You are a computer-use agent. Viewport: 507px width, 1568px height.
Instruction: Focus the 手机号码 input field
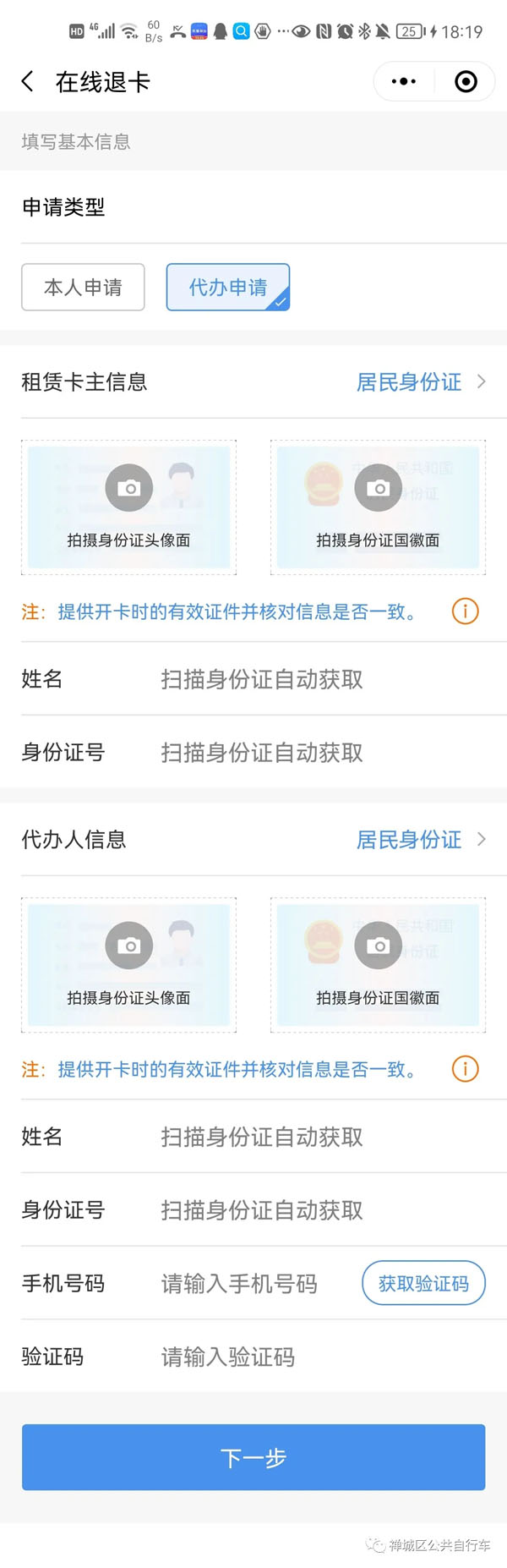click(x=253, y=1284)
